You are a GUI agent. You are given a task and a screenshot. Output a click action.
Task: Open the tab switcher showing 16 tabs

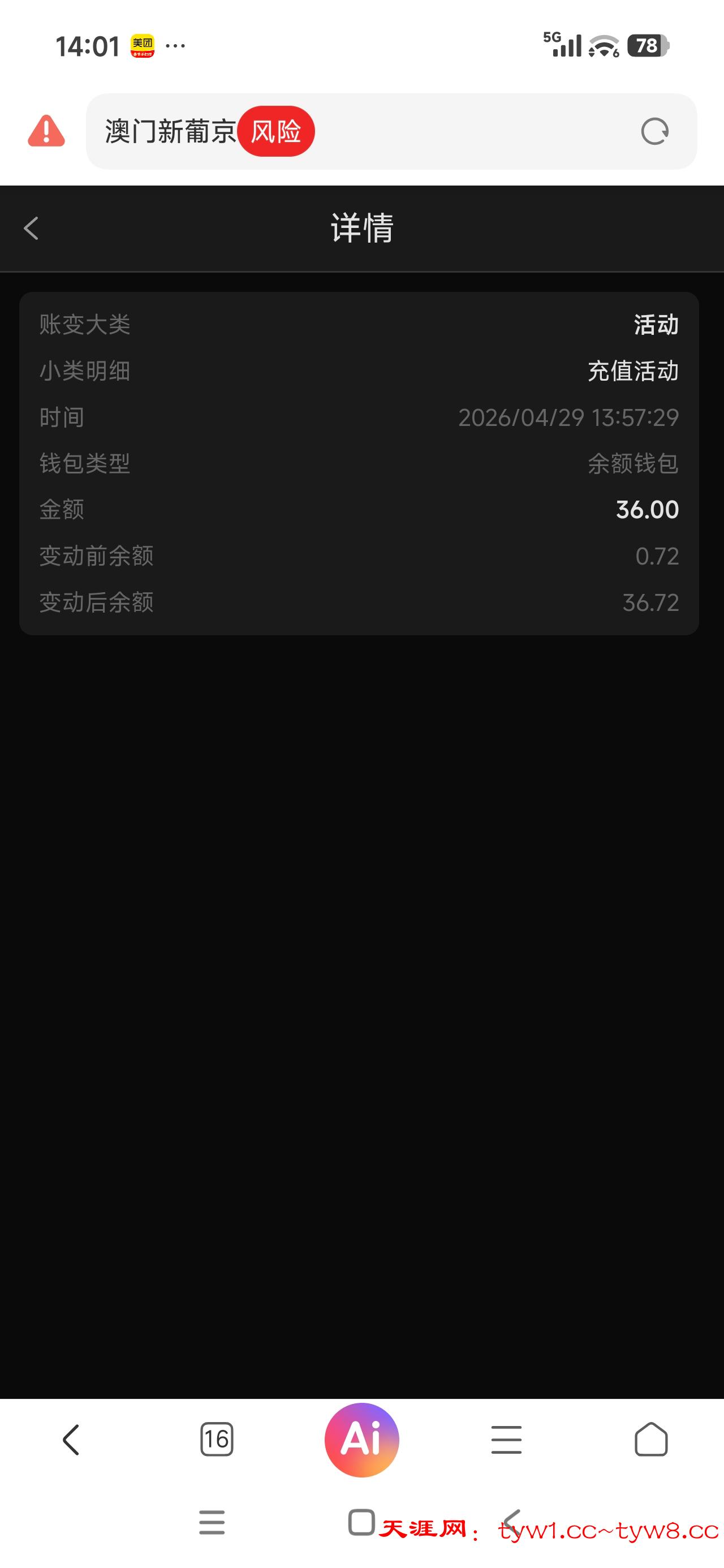click(x=217, y=1440)
